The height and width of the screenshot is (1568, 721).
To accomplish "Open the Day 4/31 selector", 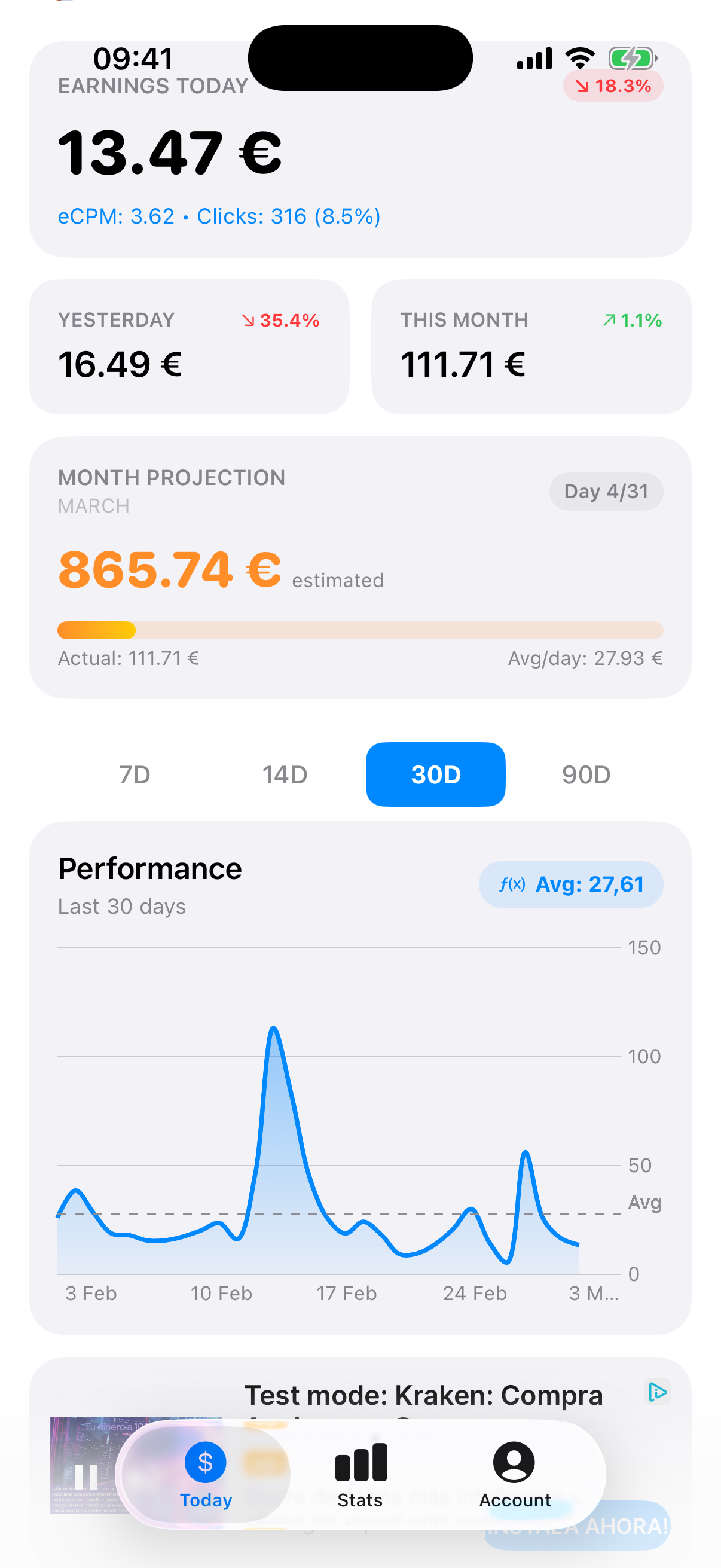I will pos(606,491).
